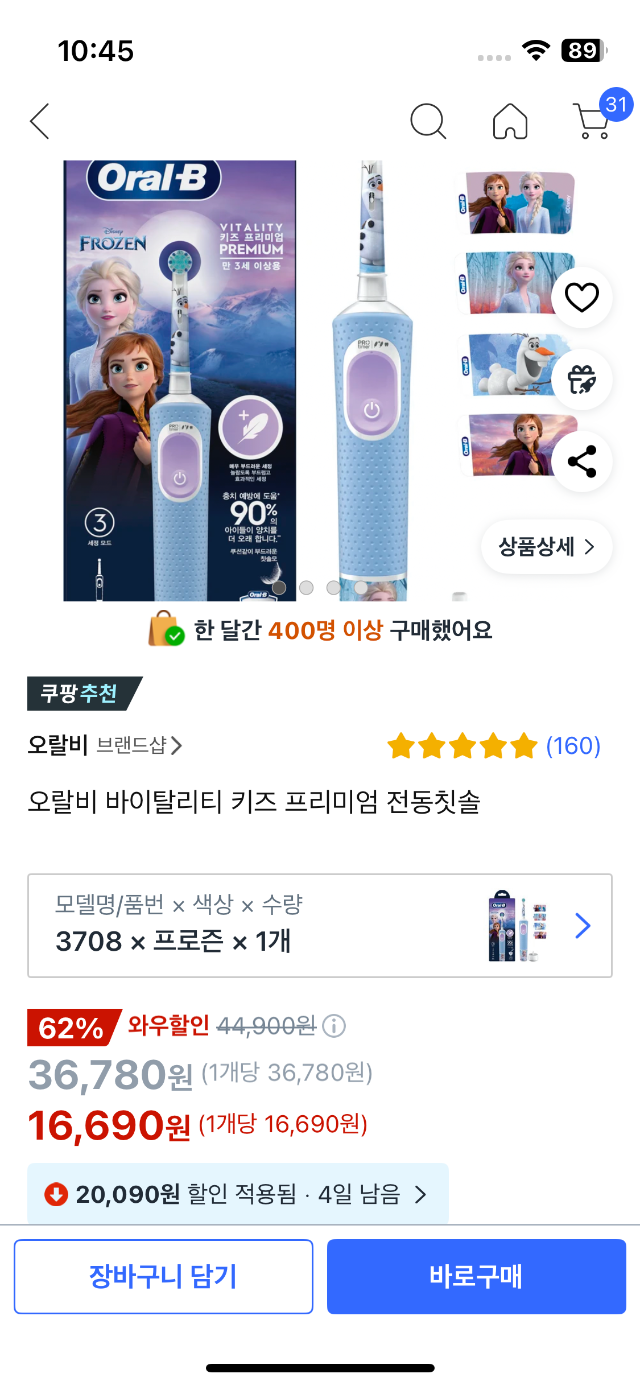Tap the info icon beside the 44,900원 price
Screen dimensions: 640x1386
click(335, 1026)
